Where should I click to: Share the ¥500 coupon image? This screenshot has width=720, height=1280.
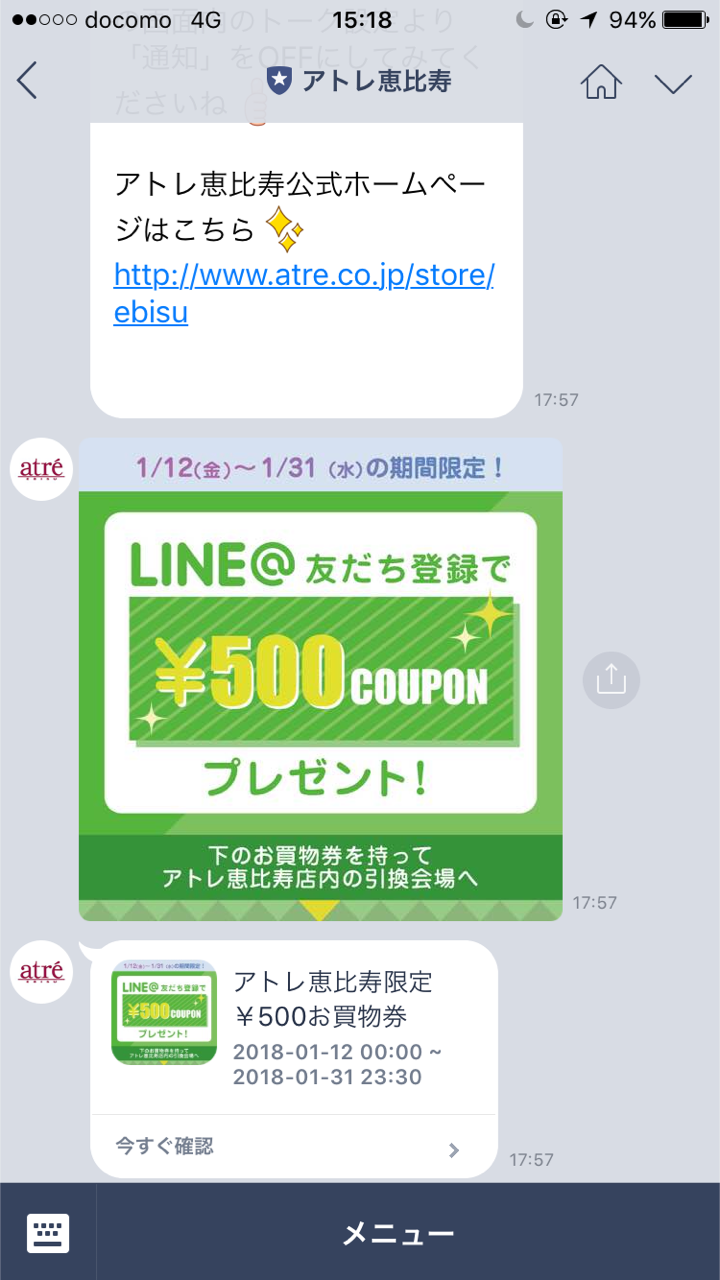[610, 680]
